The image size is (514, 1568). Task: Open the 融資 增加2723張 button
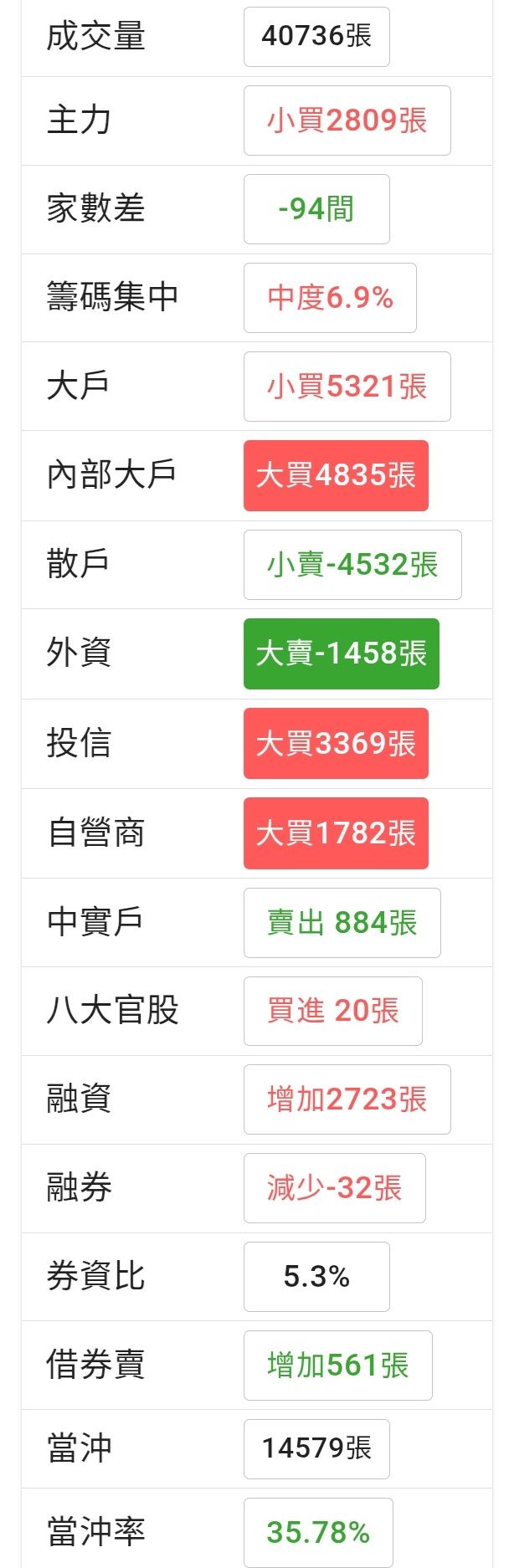click(x=347, y=1099)
